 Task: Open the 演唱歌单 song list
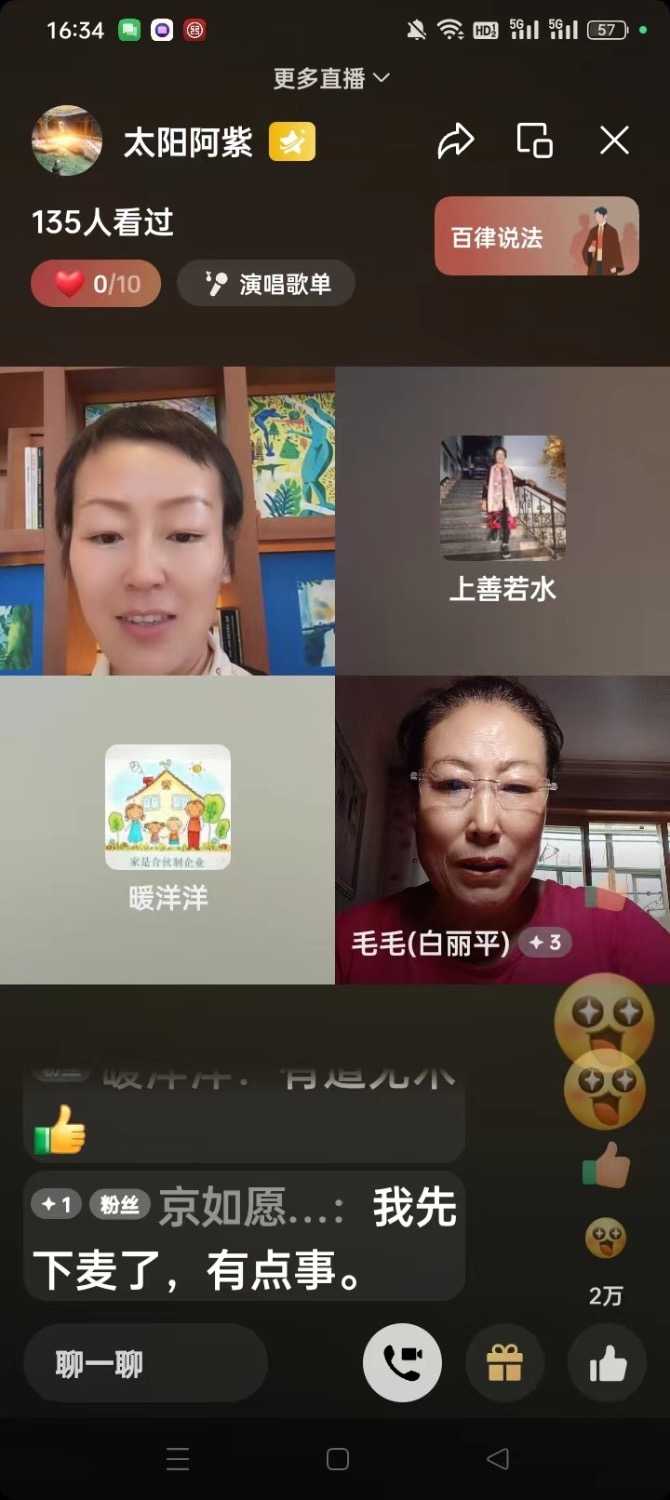(x=266, y=284)
